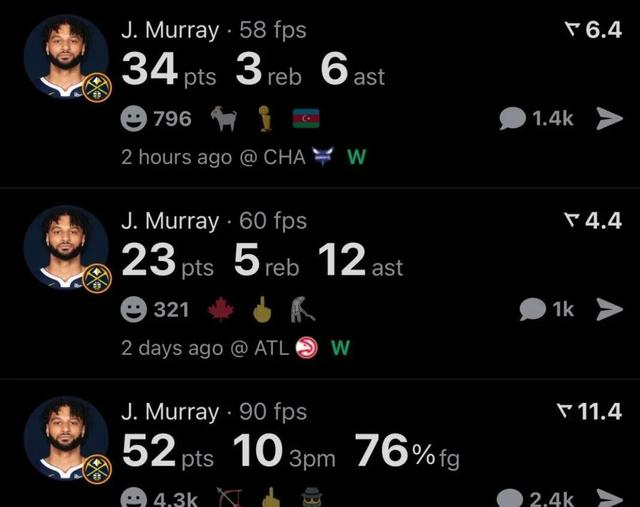Screen dimensions: 640x507
Task: Share the 34 pts game at CHA
Action: point(609,120)
